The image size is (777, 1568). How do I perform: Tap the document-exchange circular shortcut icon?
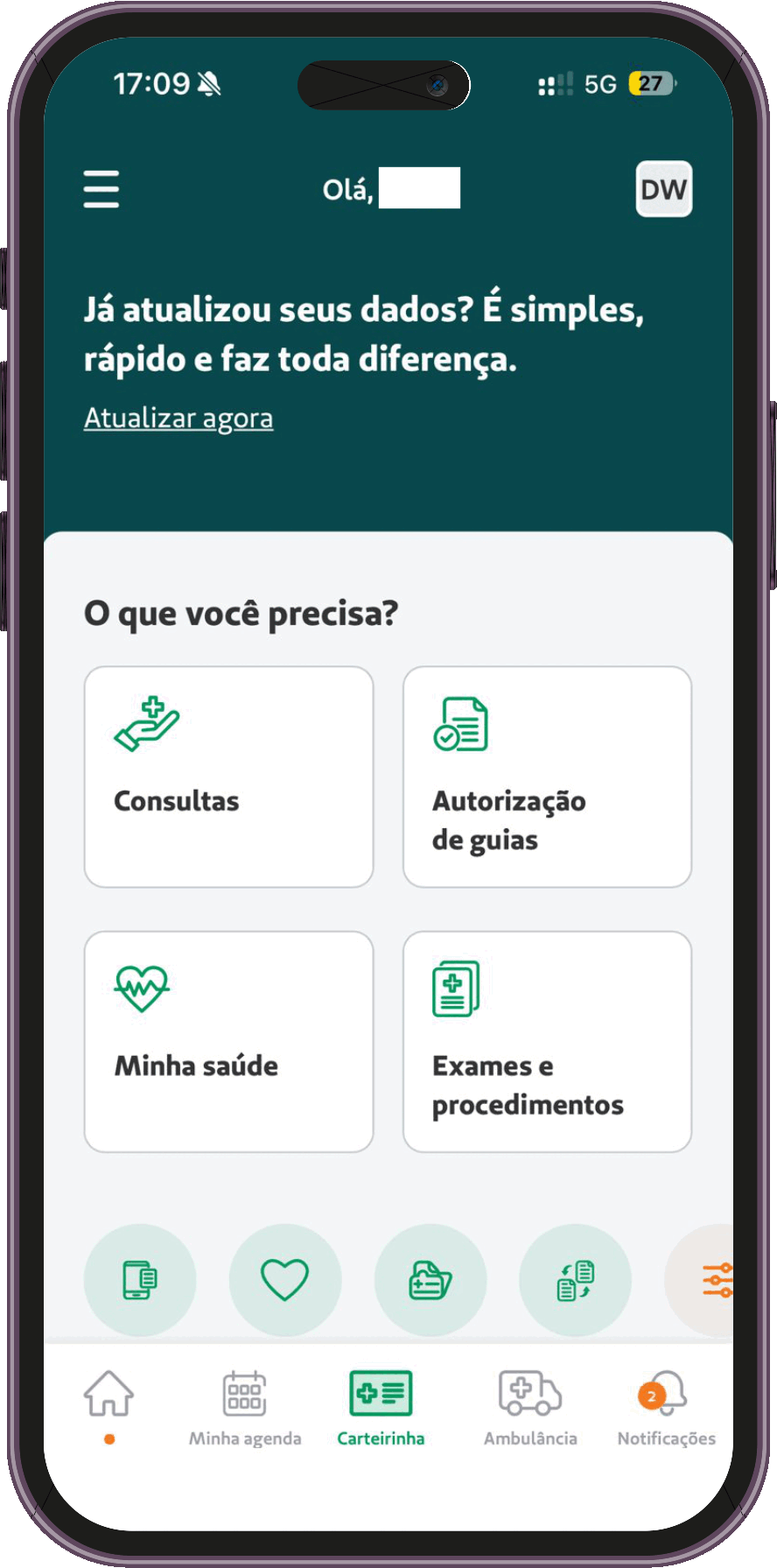tap(576, 1279)
